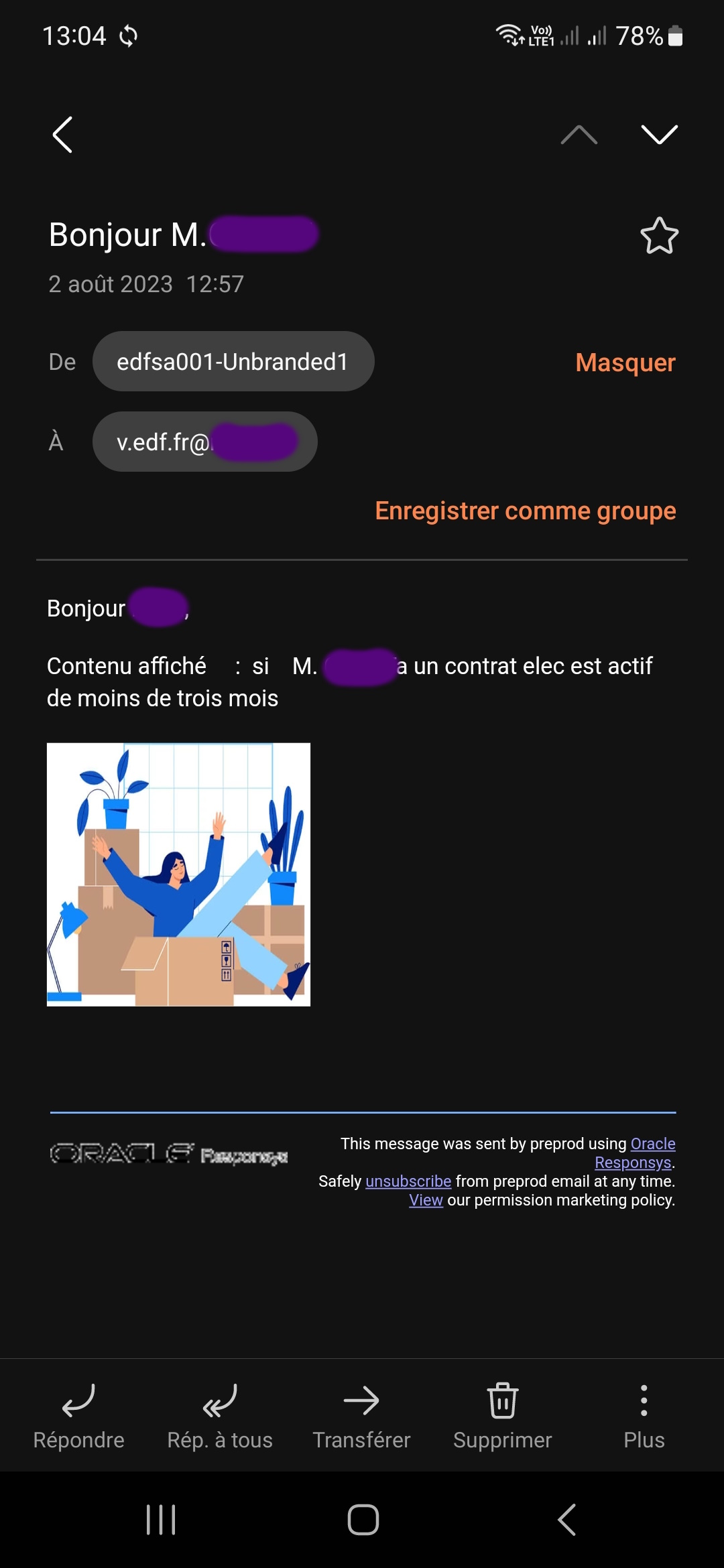Follow the unsubscribe link
The height and width of the screenshot is (1568, 724).
point(408,1181)
